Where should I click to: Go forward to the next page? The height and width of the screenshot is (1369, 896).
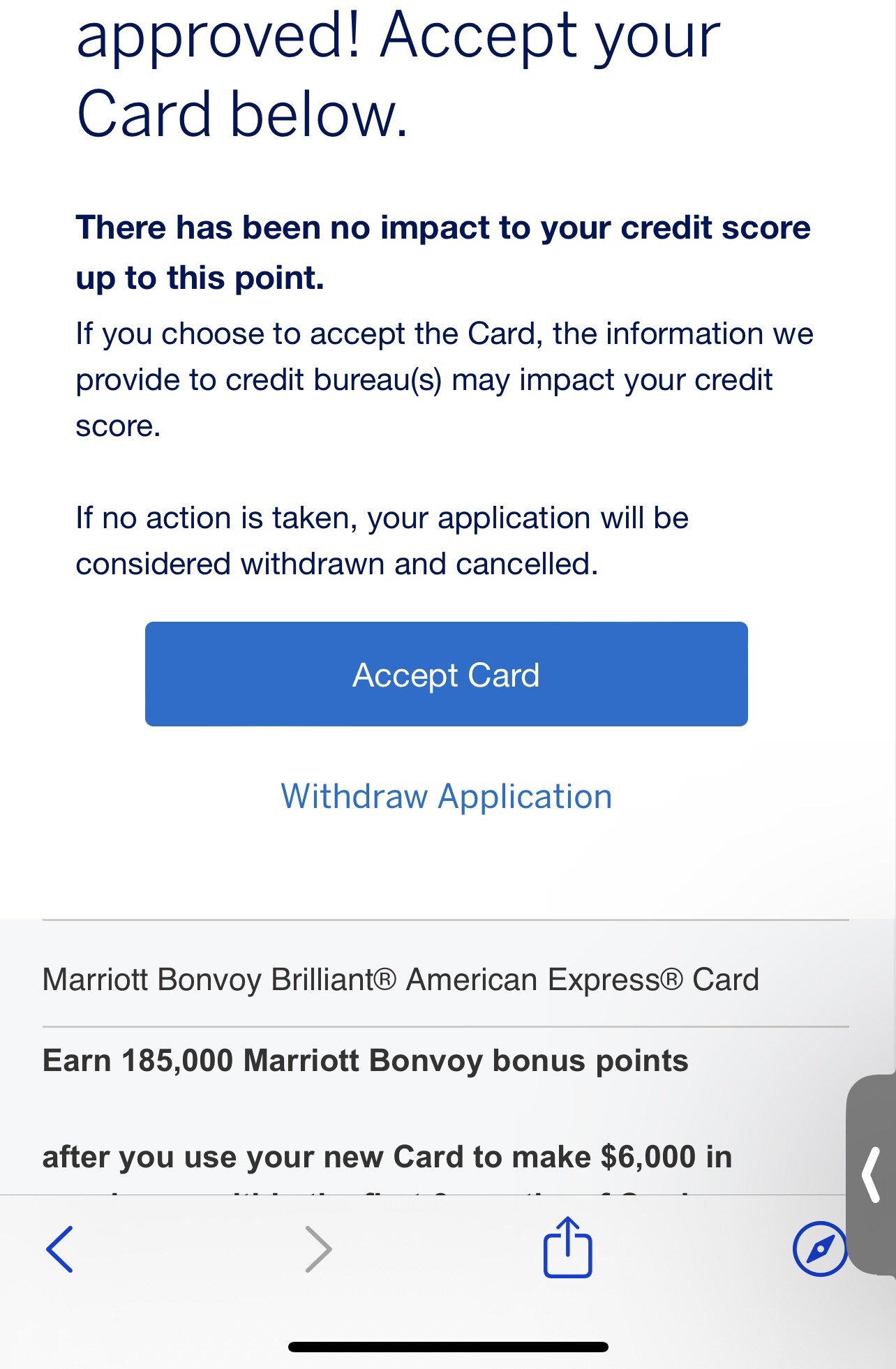coord(319,1249)
